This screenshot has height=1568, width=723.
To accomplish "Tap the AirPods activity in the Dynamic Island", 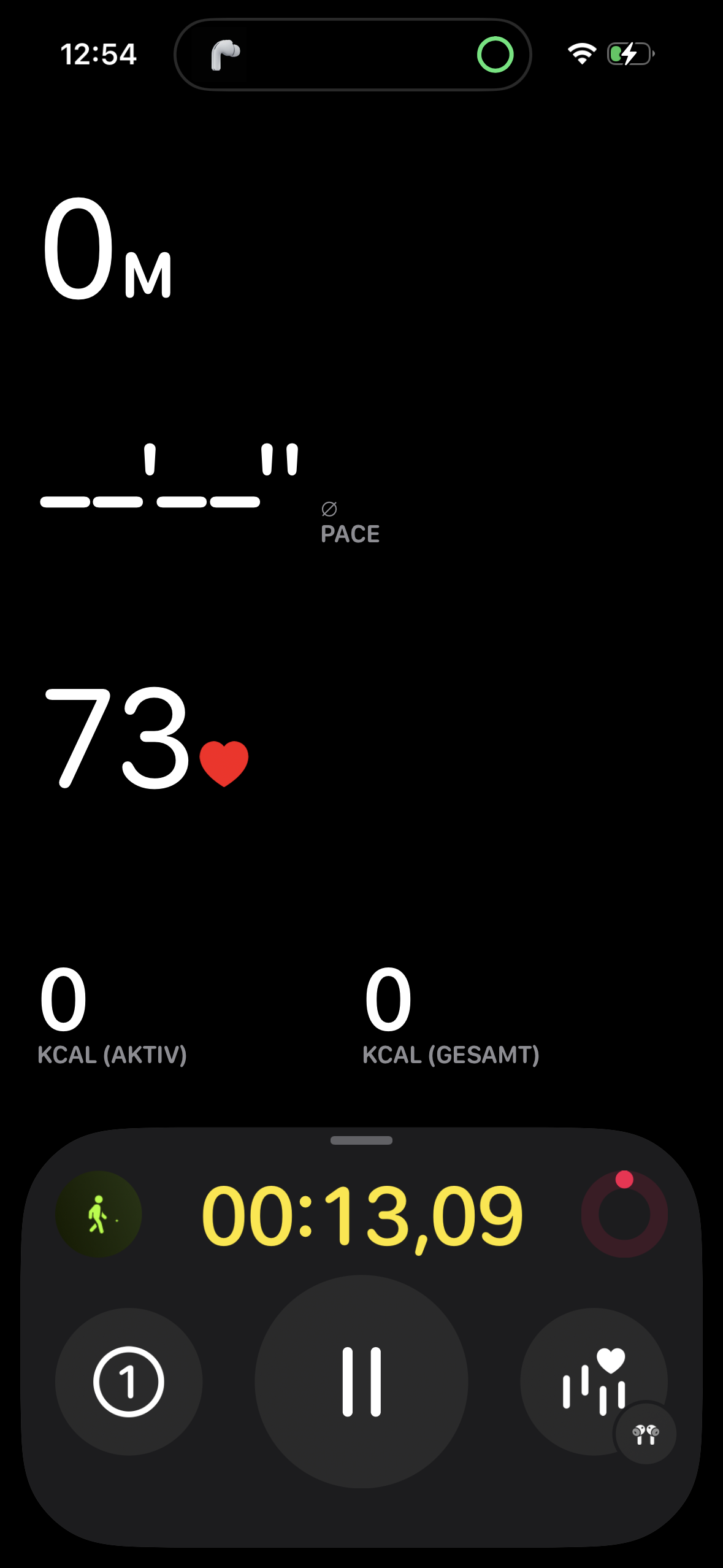I will (226, 55).
